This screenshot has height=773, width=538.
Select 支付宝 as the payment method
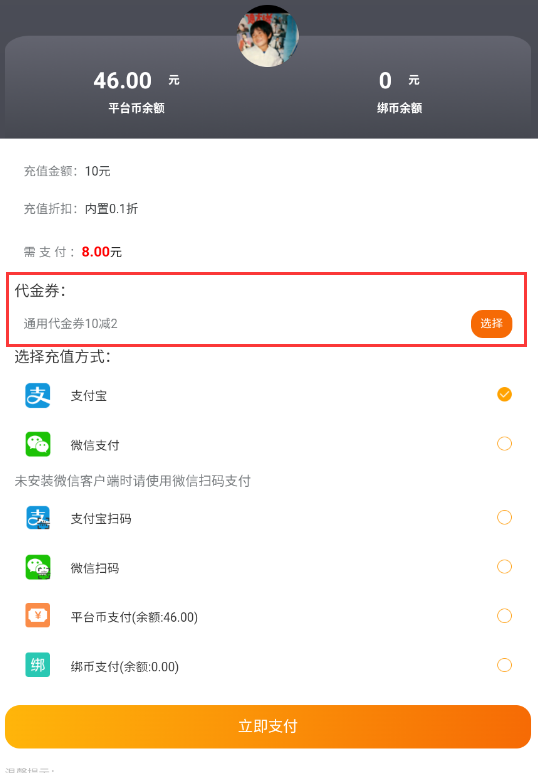[x=269, y=395]
